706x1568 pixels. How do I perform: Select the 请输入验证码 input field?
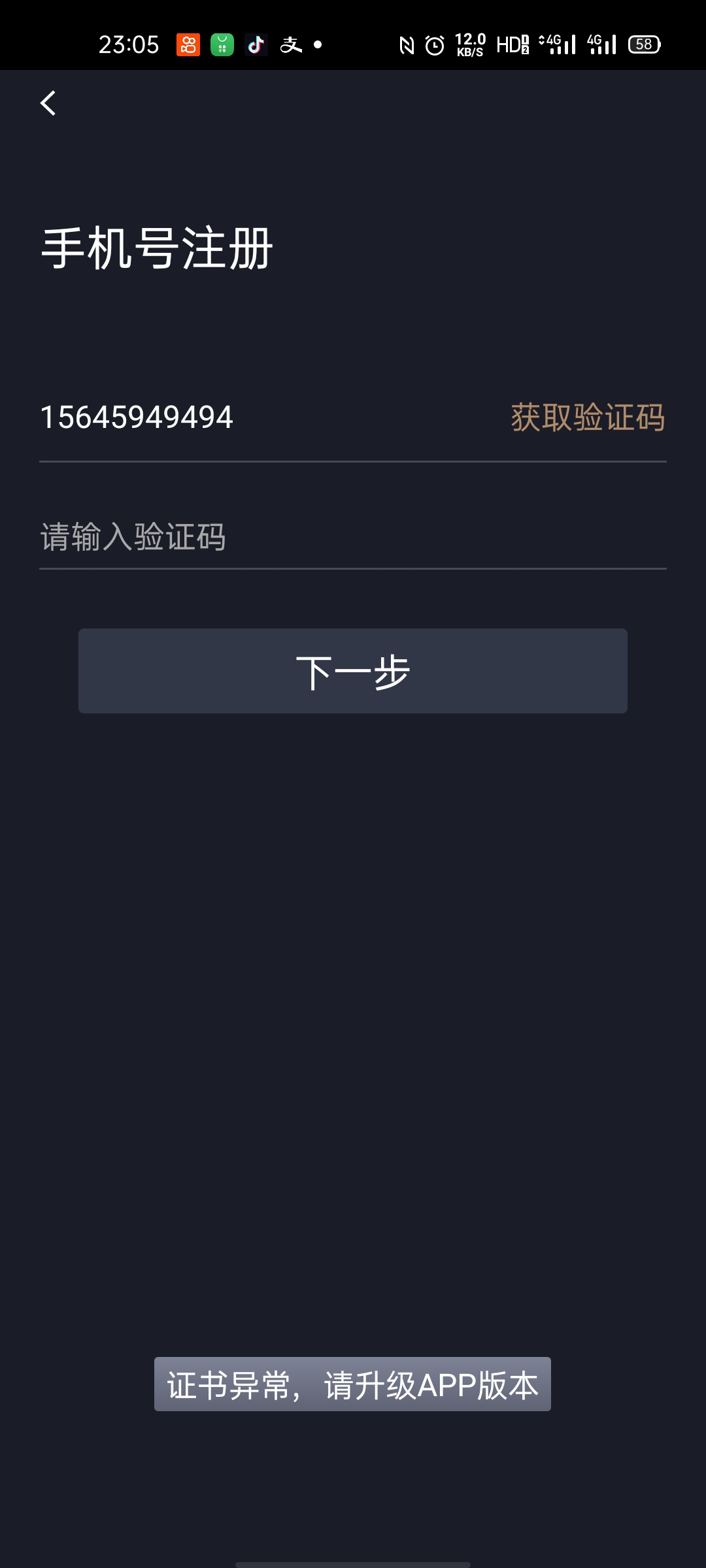pos(353,537)
